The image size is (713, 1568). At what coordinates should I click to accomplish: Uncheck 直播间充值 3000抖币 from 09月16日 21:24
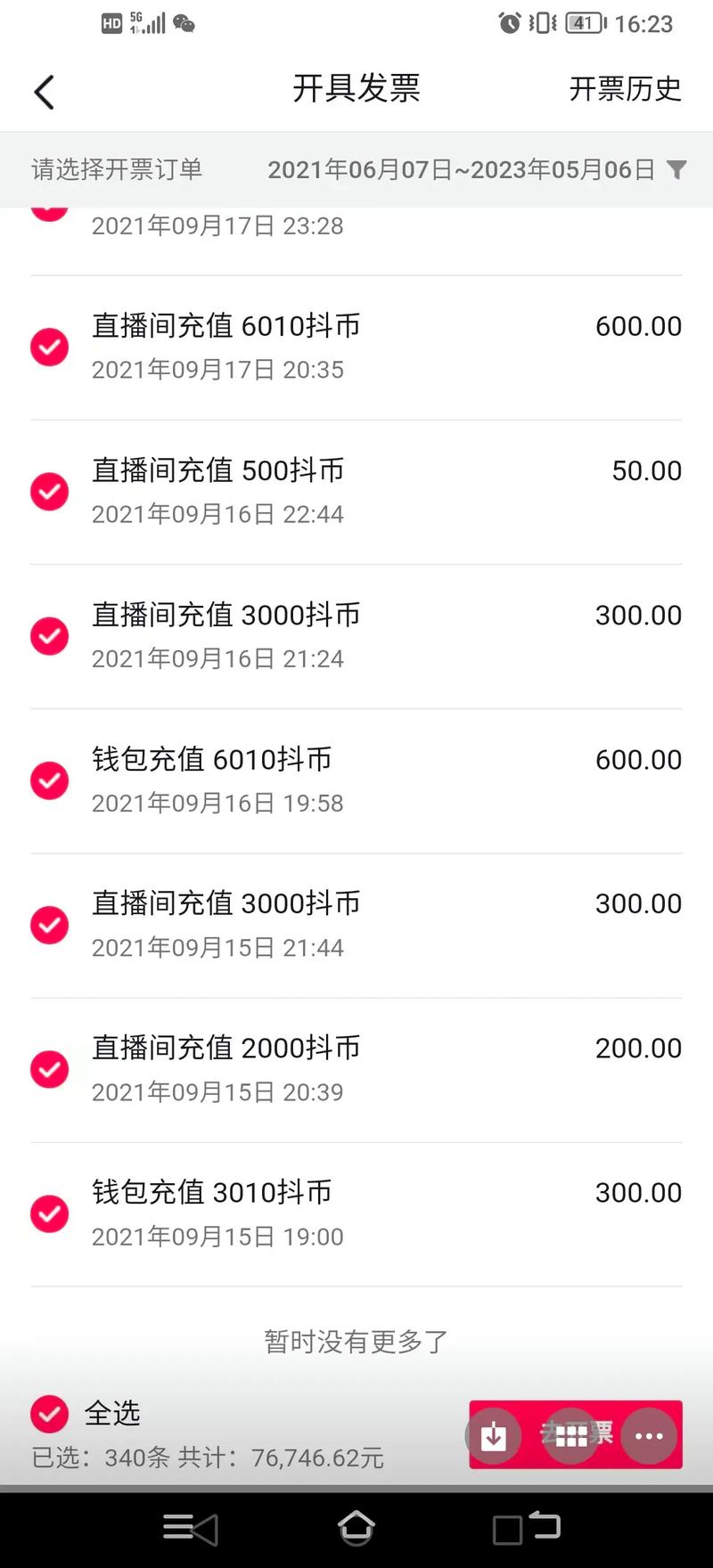pos(50,636)
